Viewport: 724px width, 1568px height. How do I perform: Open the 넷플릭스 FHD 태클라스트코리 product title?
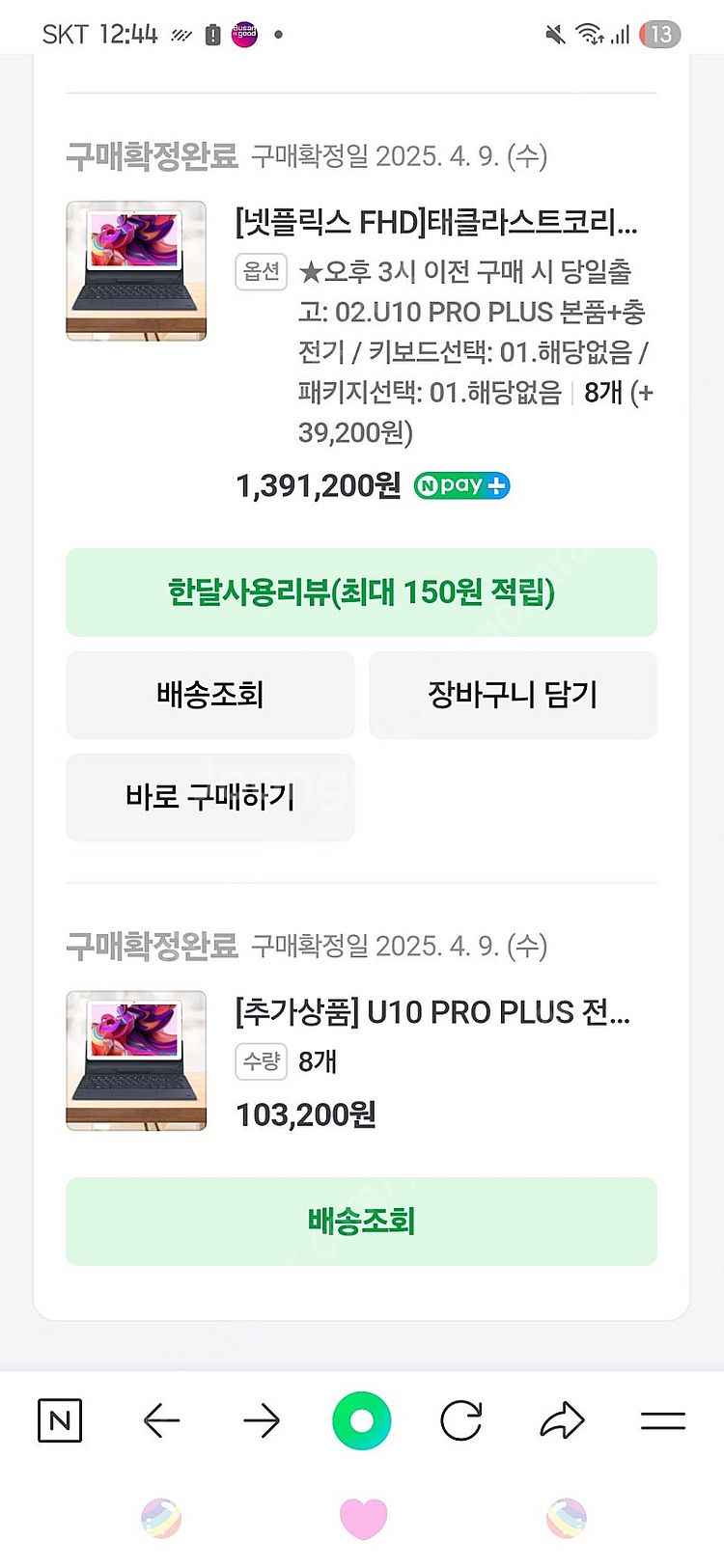(436, 224)
